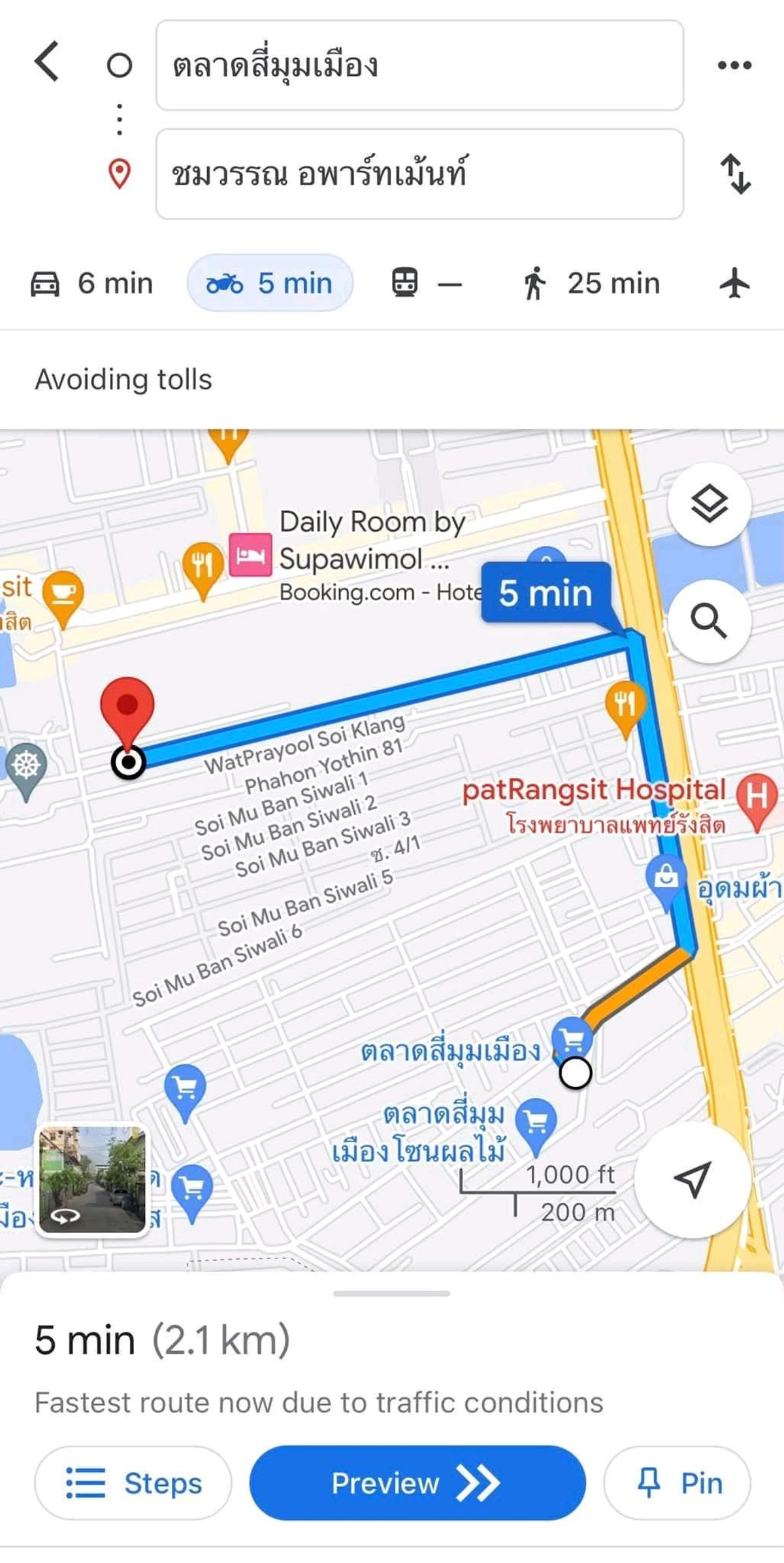784x1563 pixels.
Task: Pin this route
Action: click(677, 1483)
